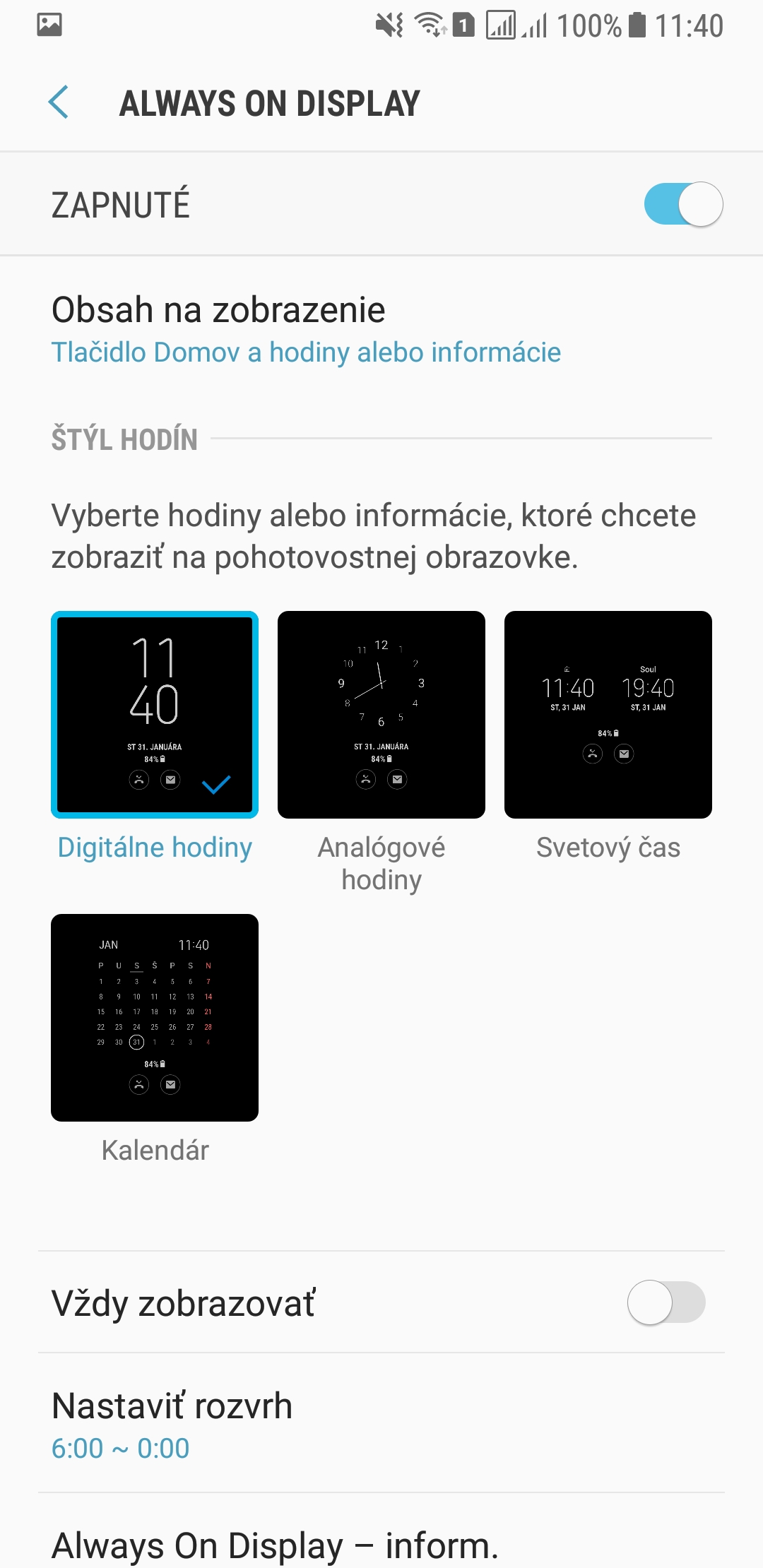763x1568 pixels.
Task: Open Nastaviť rozvrh schedule setting
Action: coord(381,1424)
